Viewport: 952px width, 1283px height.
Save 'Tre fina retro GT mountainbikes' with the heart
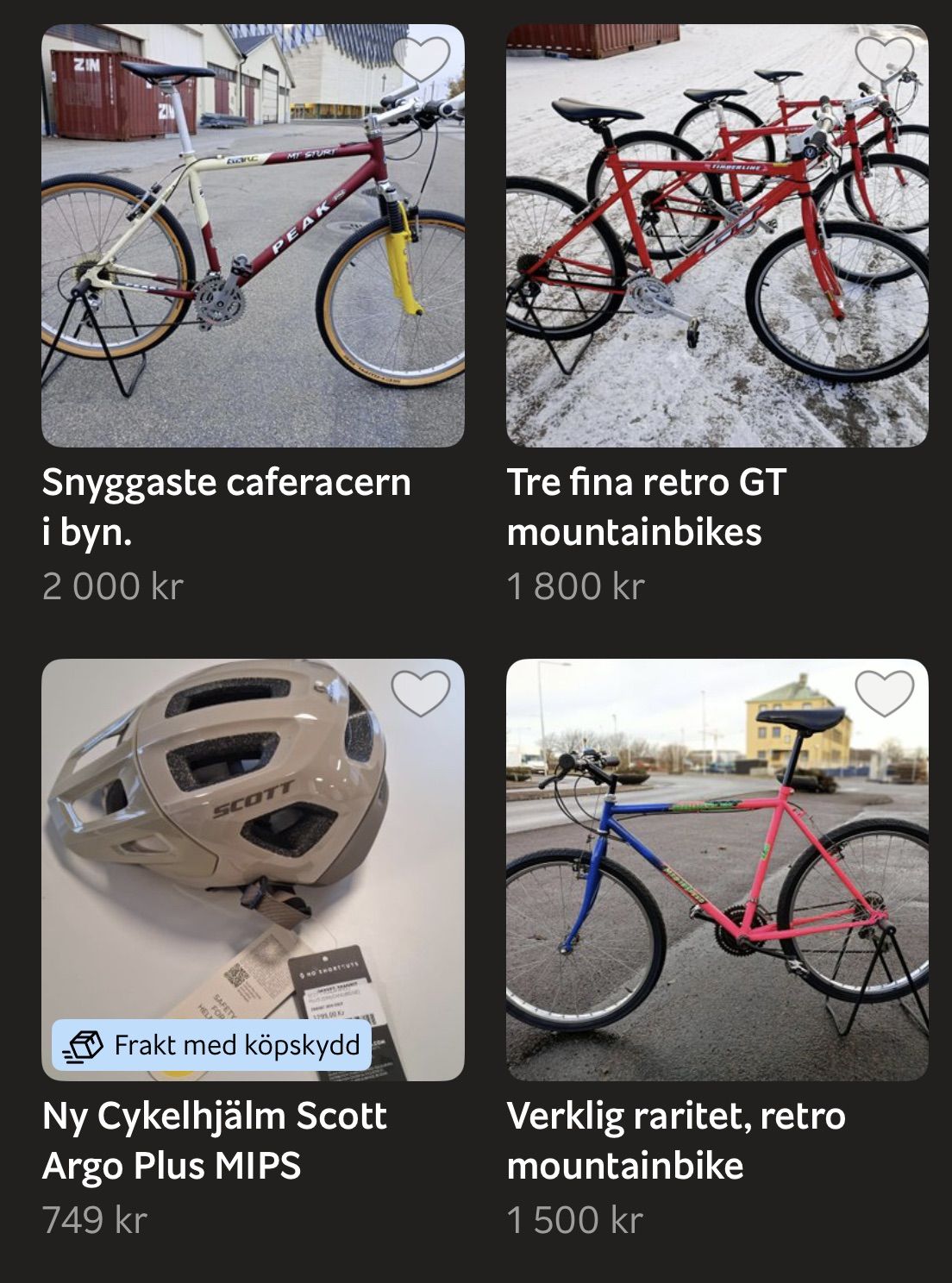coord(885,59)
